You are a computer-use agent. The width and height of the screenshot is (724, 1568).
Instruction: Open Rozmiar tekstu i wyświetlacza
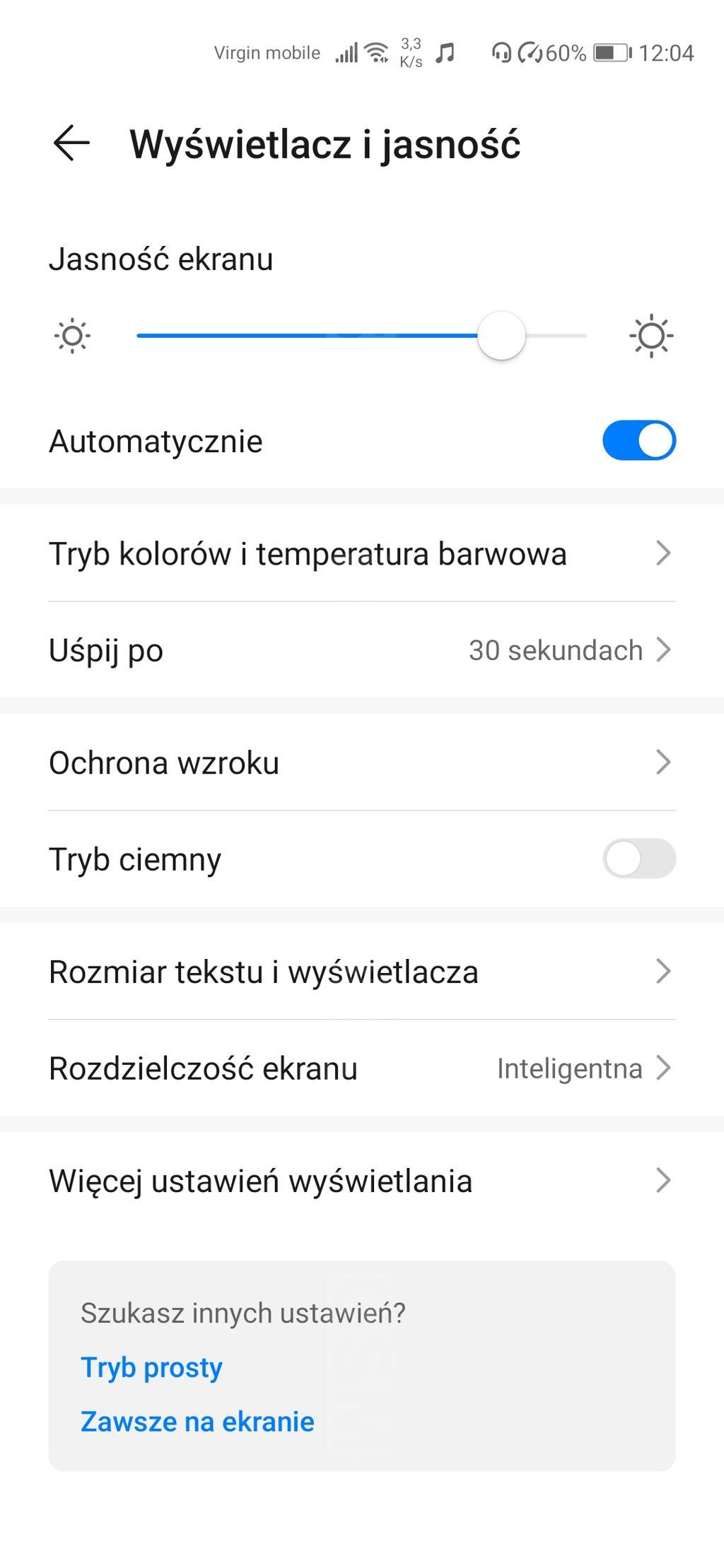pos(361,972)
